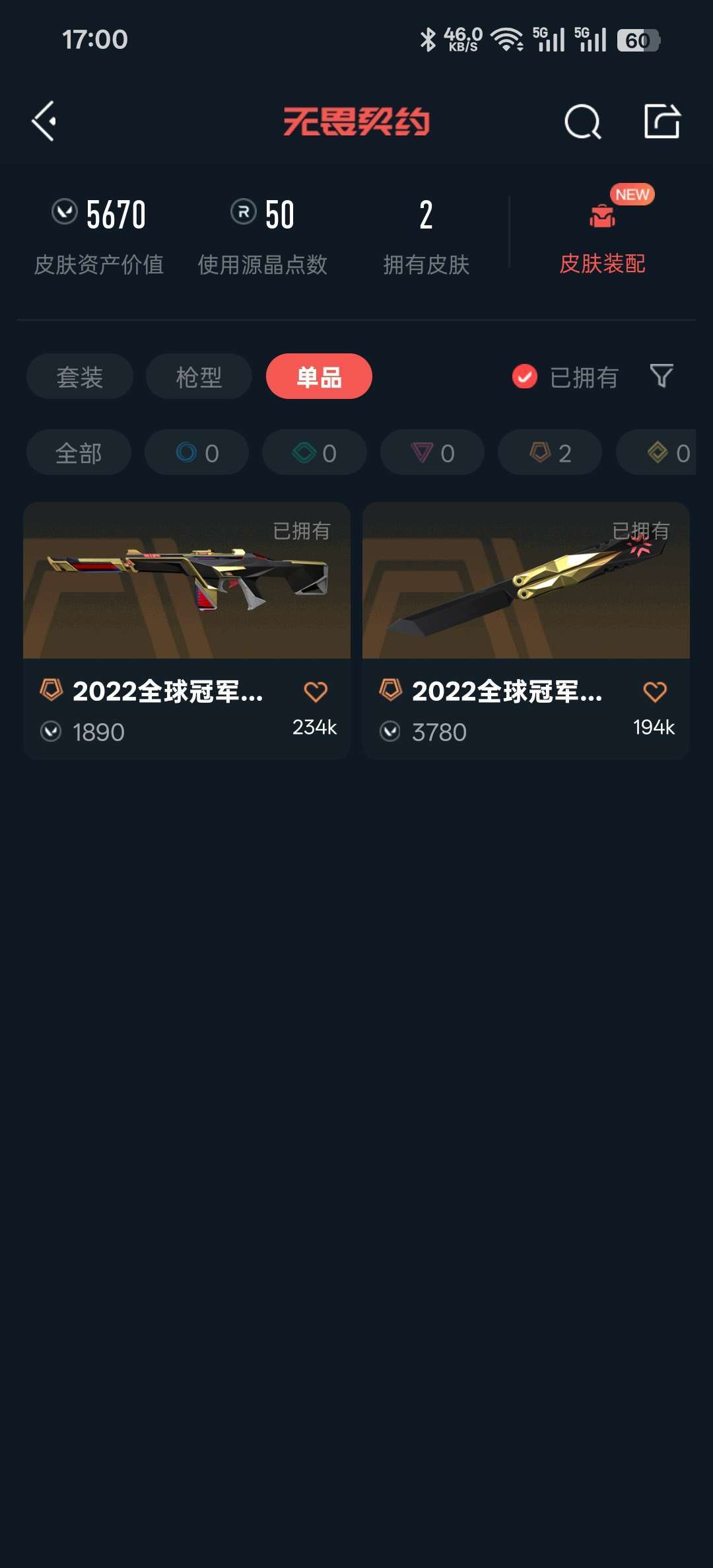Image resolution: width=713 pixels, height=1568 pixels.
Task: Tap the share icon at top right
Action: (663, 122)
